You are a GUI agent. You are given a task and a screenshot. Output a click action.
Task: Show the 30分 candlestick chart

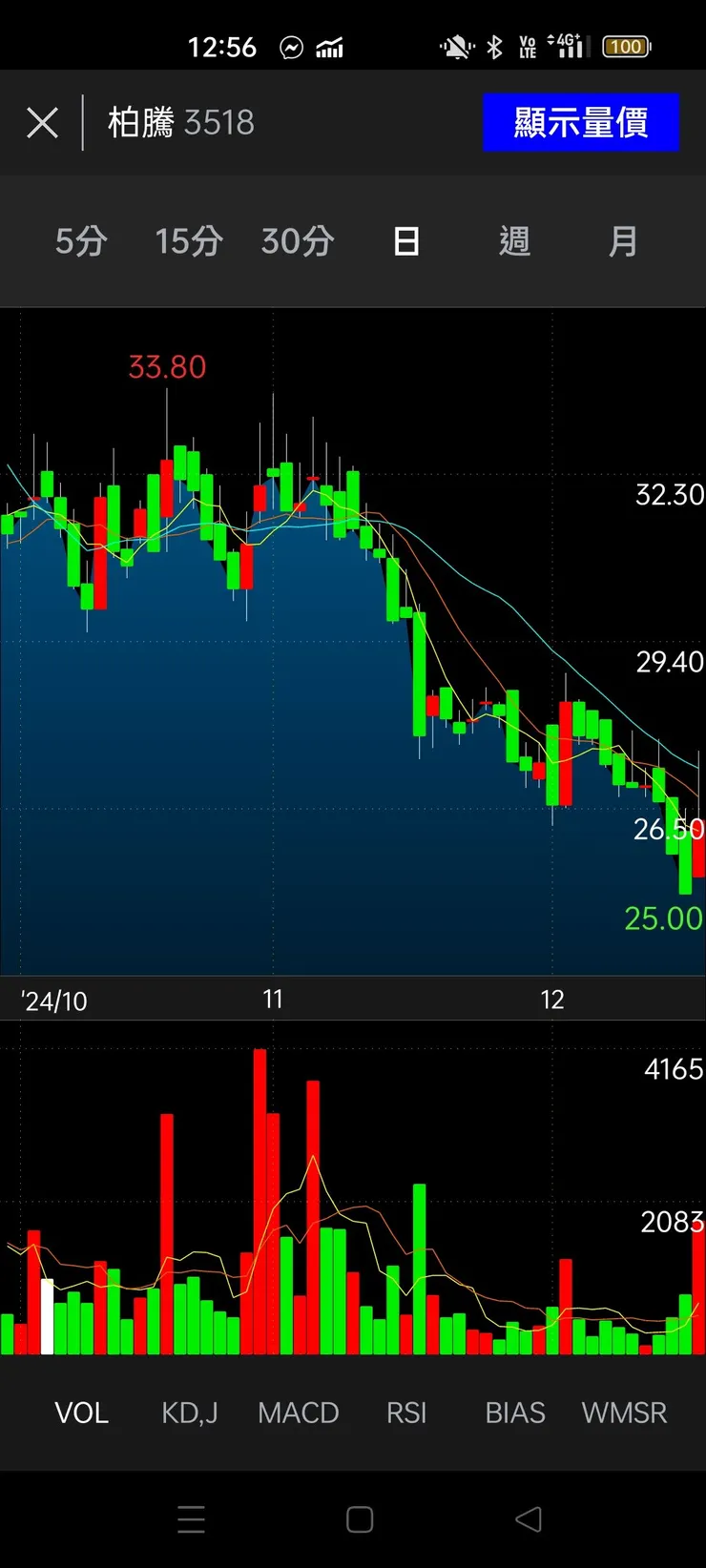pyautogui.click(x=298, y=241)
